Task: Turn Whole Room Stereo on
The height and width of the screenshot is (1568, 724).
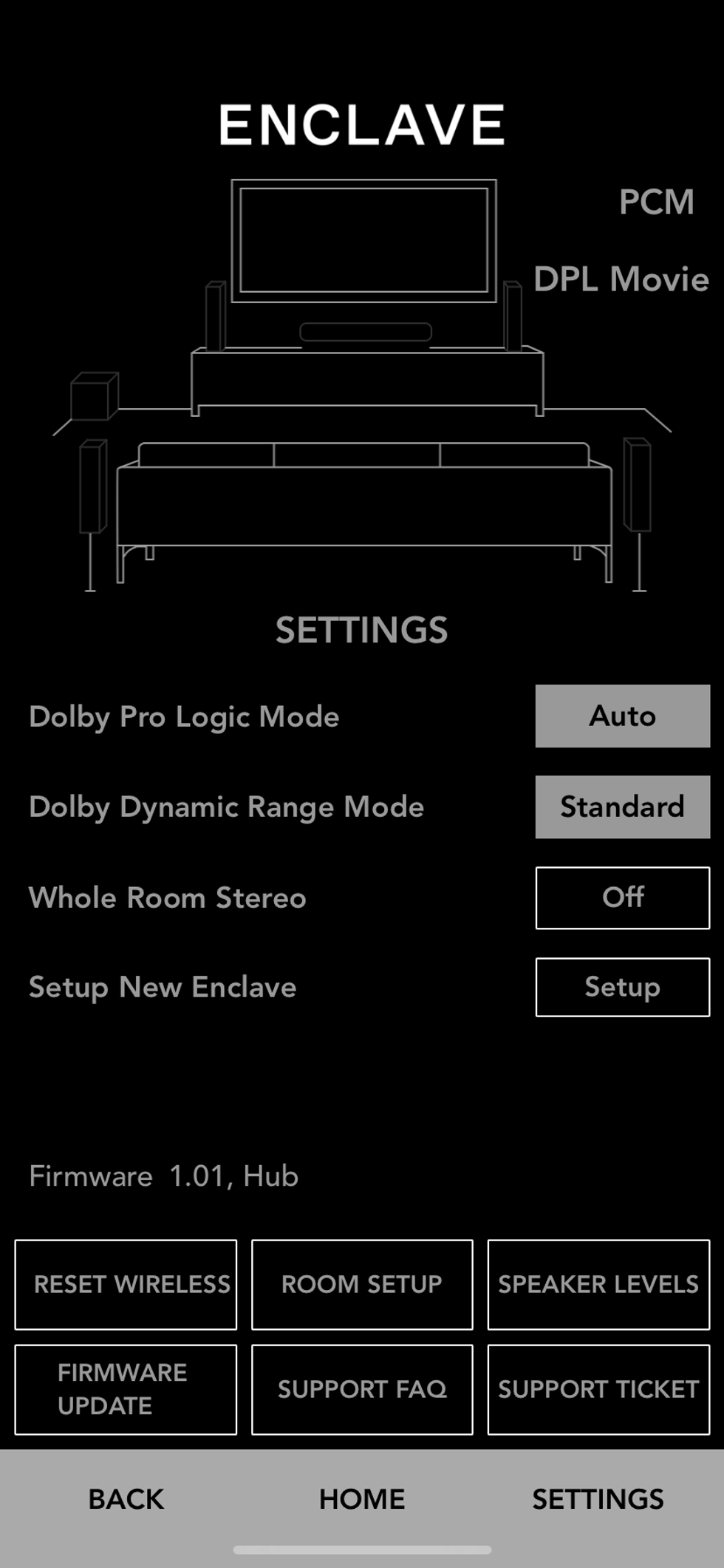Action: tap(622, 897)
